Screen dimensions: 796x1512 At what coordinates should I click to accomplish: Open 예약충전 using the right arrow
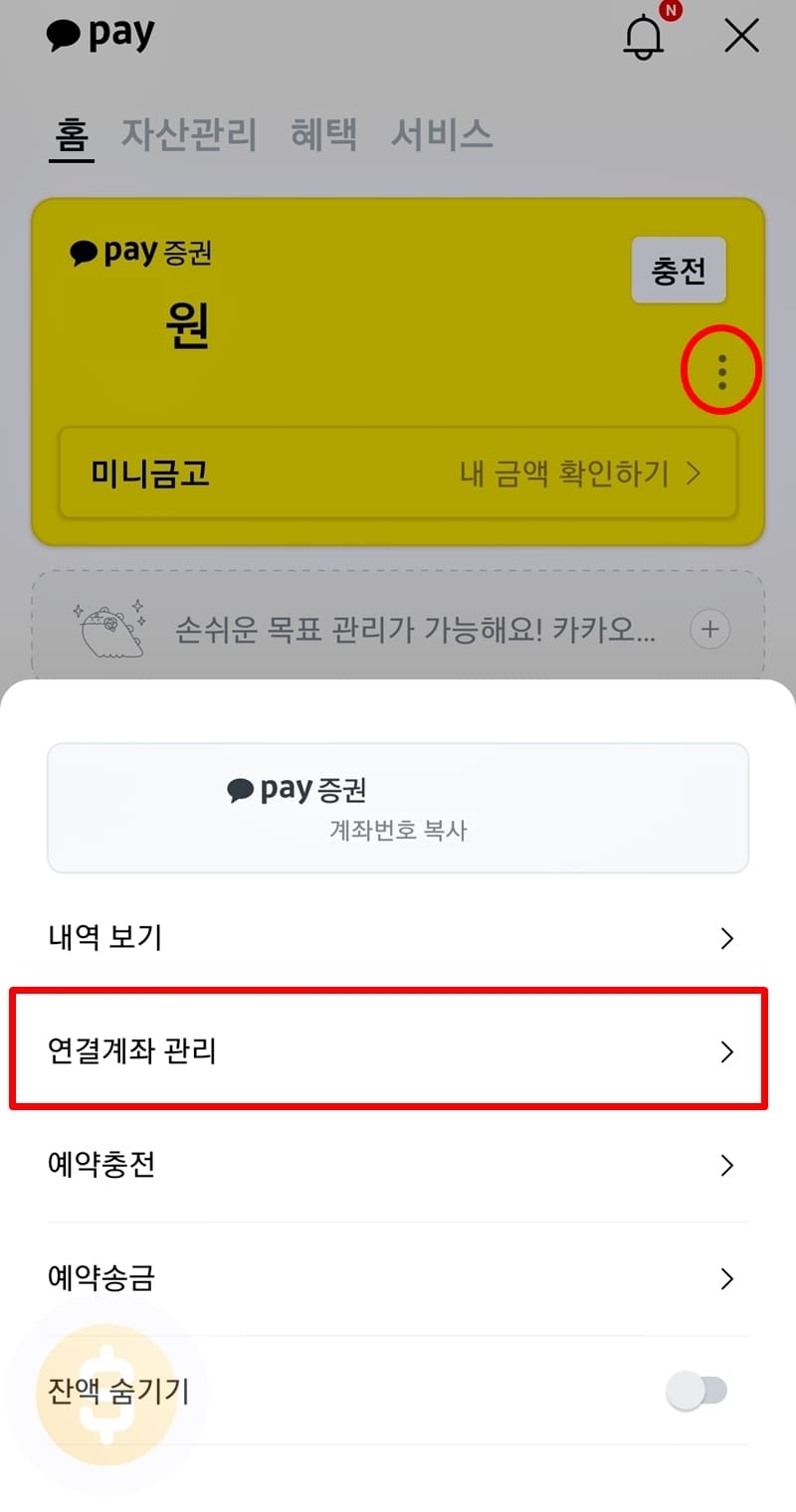point(727,1165)
